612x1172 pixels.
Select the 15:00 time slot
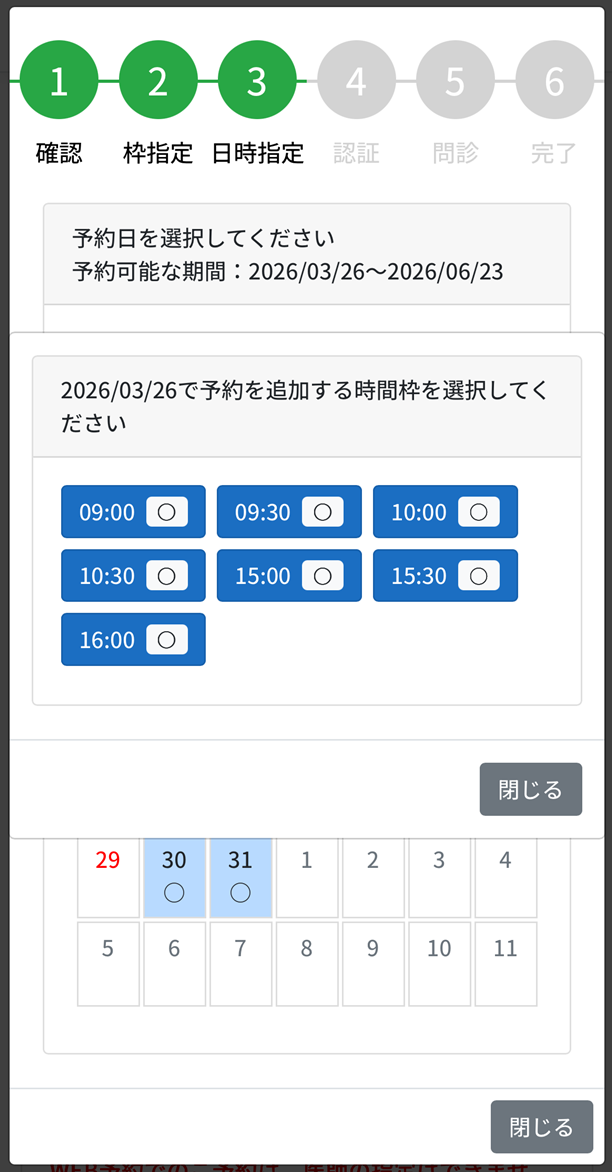click(289, 576)
